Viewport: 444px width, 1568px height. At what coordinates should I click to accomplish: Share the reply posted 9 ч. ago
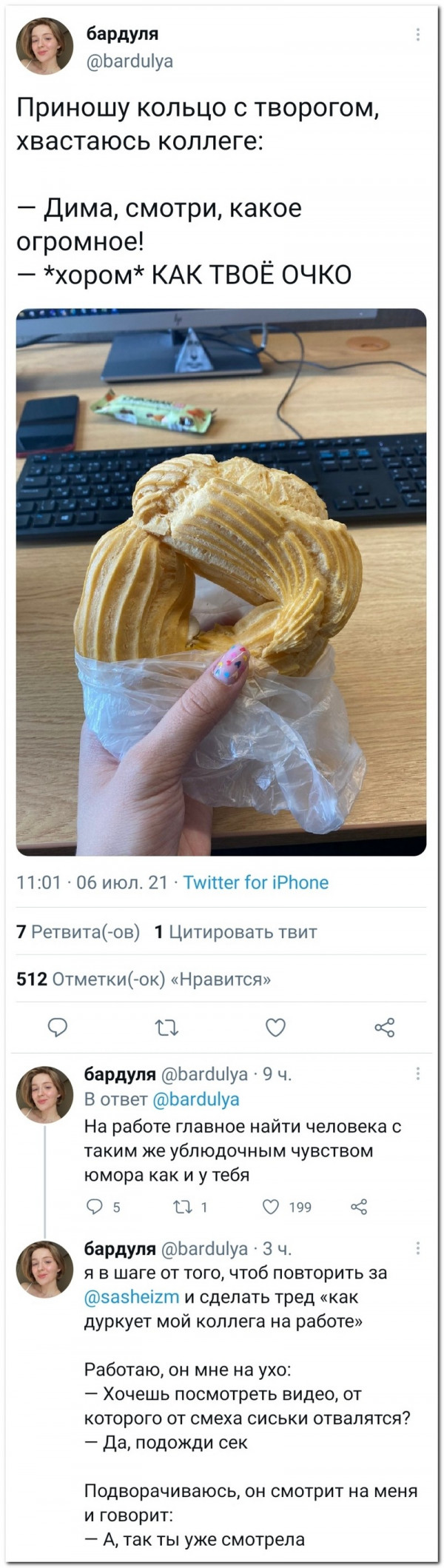point(359,1207)
